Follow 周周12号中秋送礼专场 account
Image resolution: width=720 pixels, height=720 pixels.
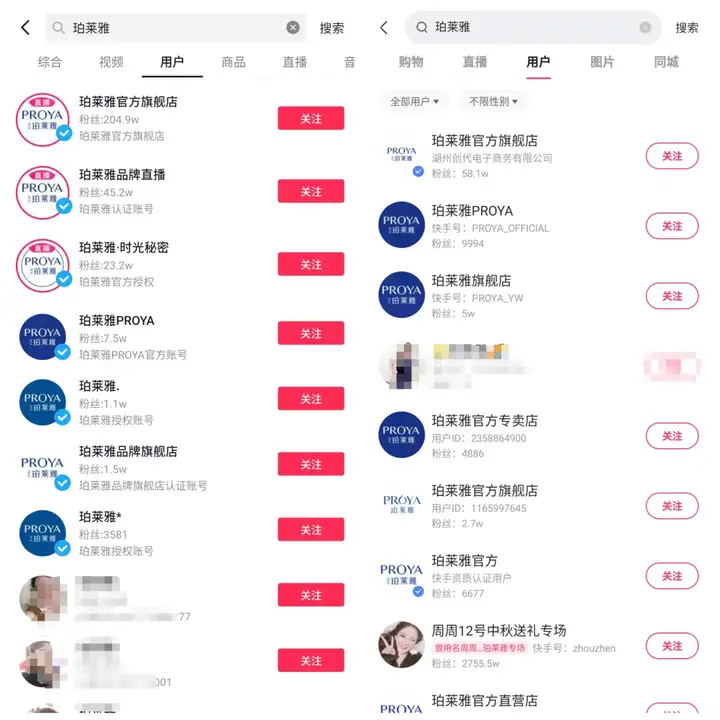671,646
